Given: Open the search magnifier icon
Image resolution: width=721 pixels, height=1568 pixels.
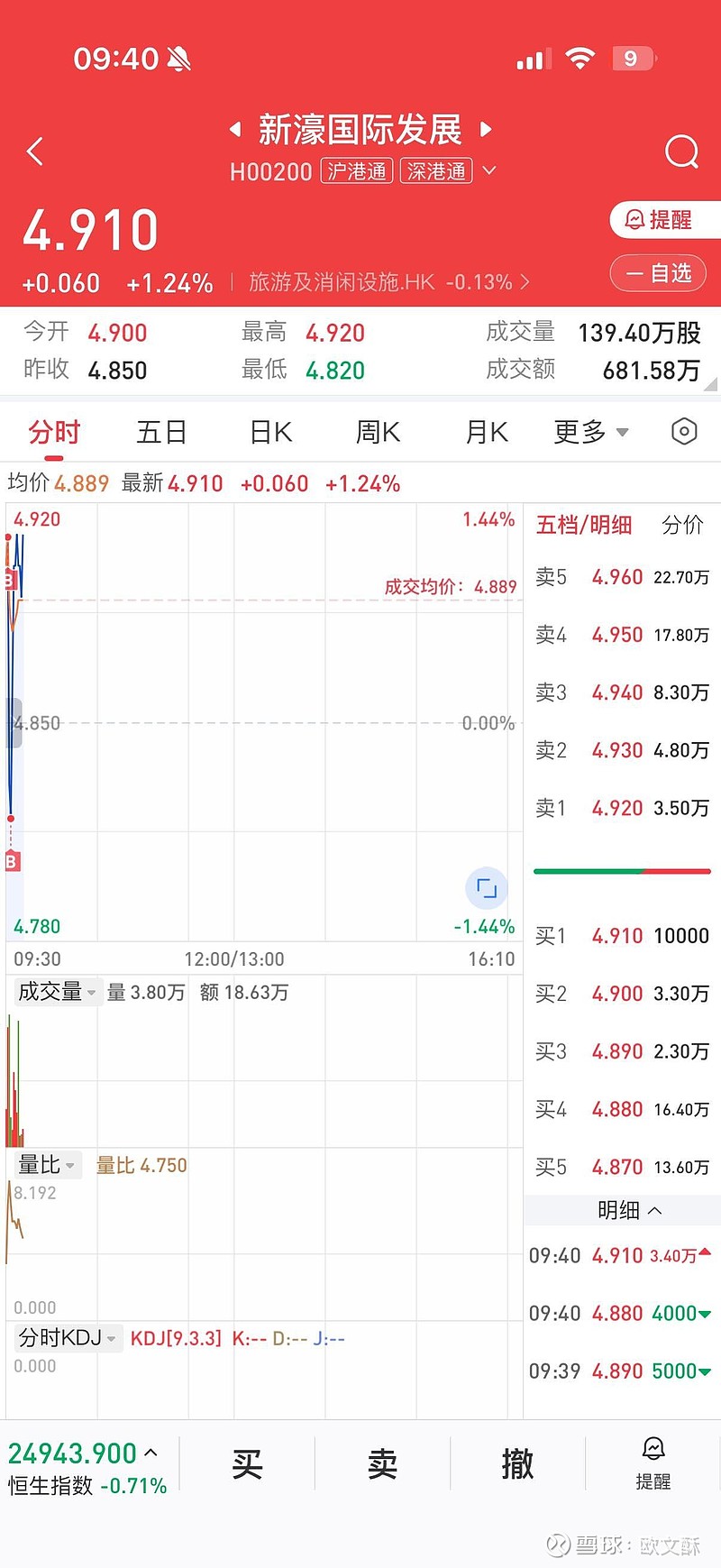Looking at the screenshot, I should coord(681,151).
